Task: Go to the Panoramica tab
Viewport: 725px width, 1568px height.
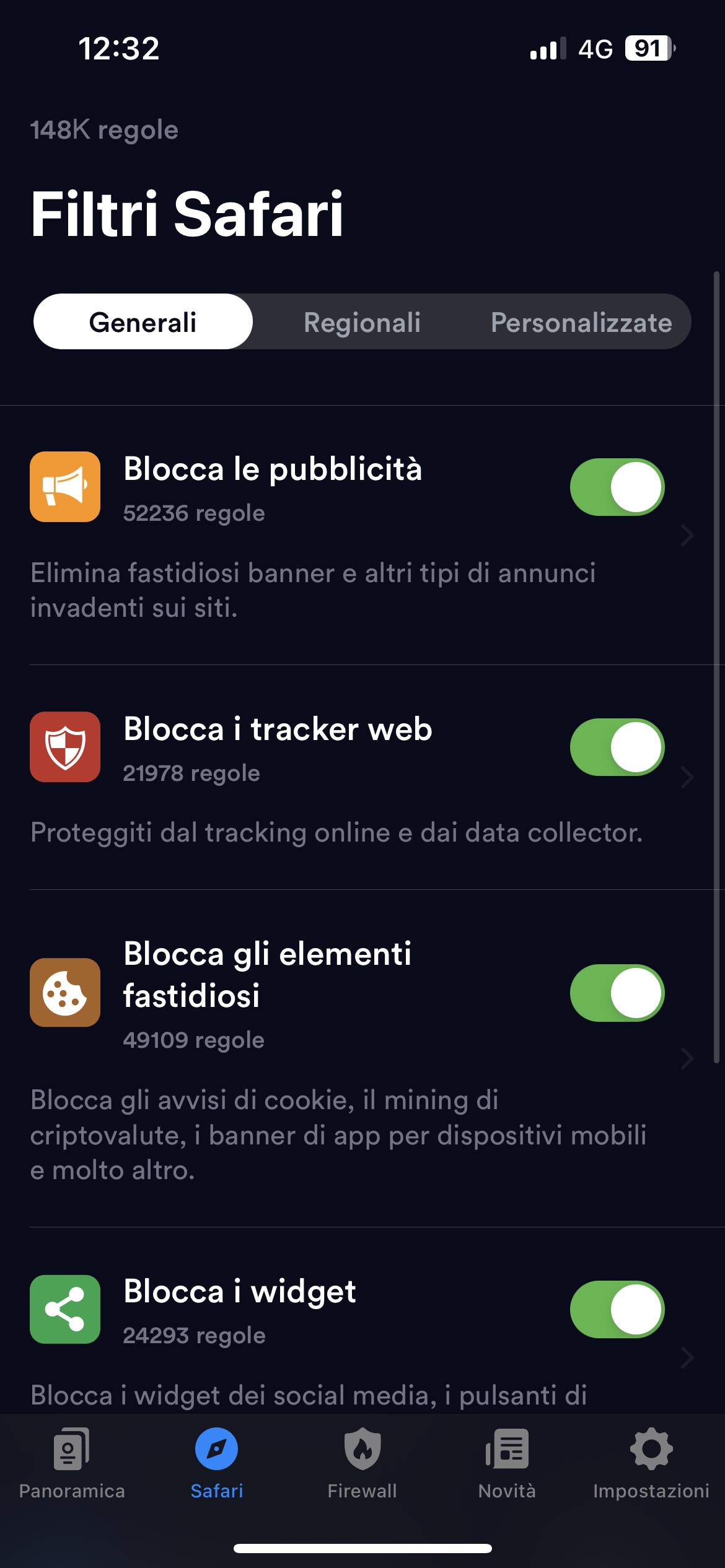Action: [72, 1464]
